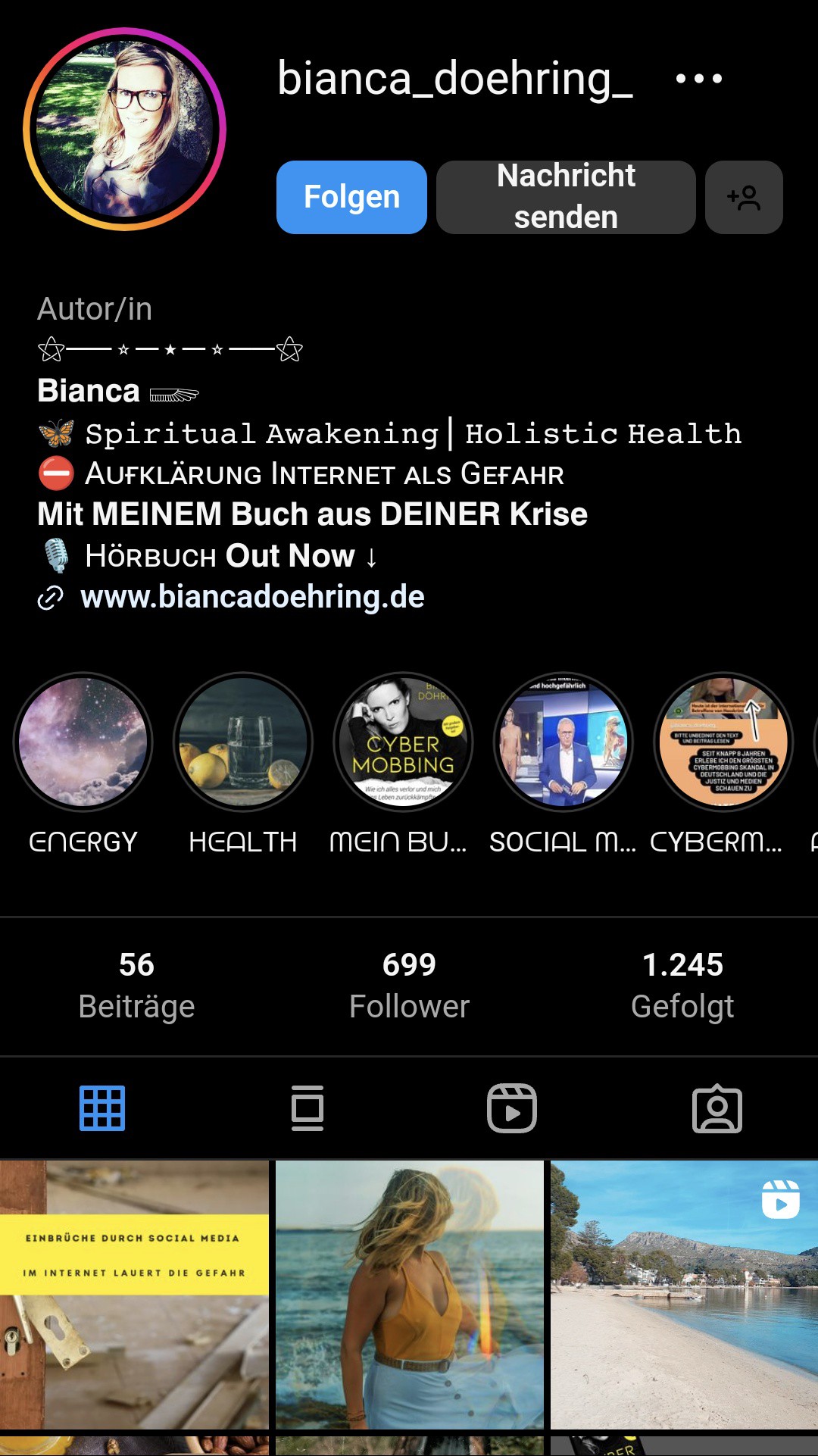
Task: Tap the Folgen button
Action: (351, 197)
